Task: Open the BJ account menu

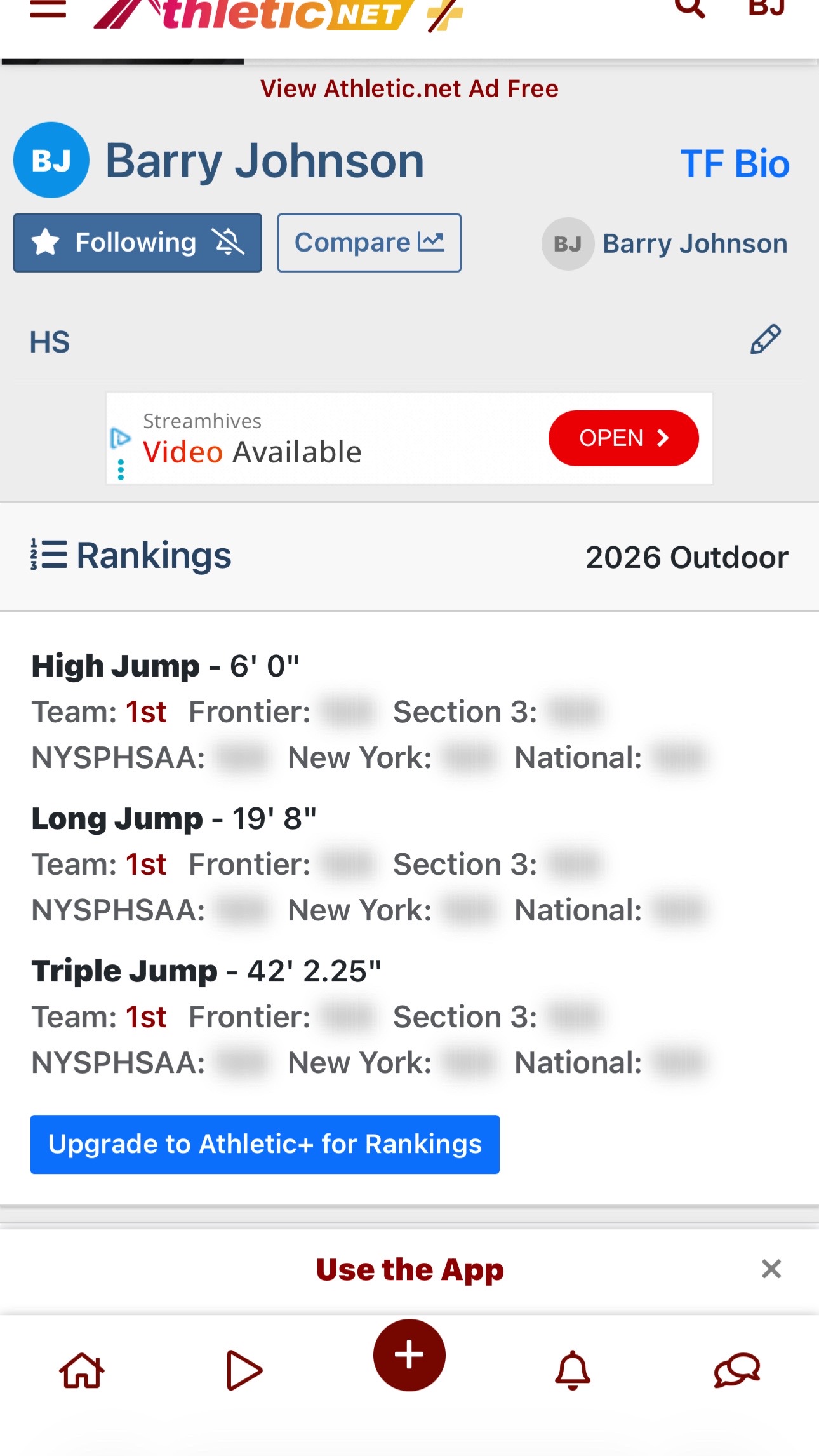Action: [768, 8]
